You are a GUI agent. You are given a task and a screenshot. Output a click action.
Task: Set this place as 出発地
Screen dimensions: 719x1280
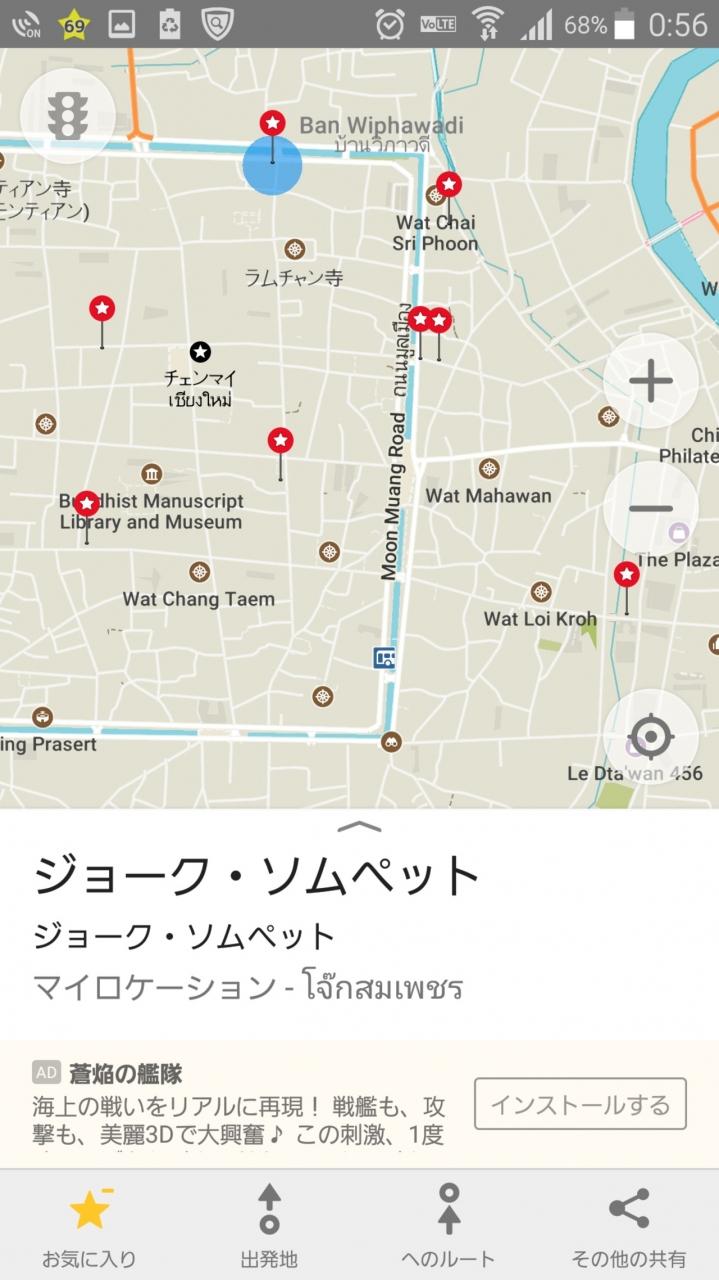click(269, 1226)
